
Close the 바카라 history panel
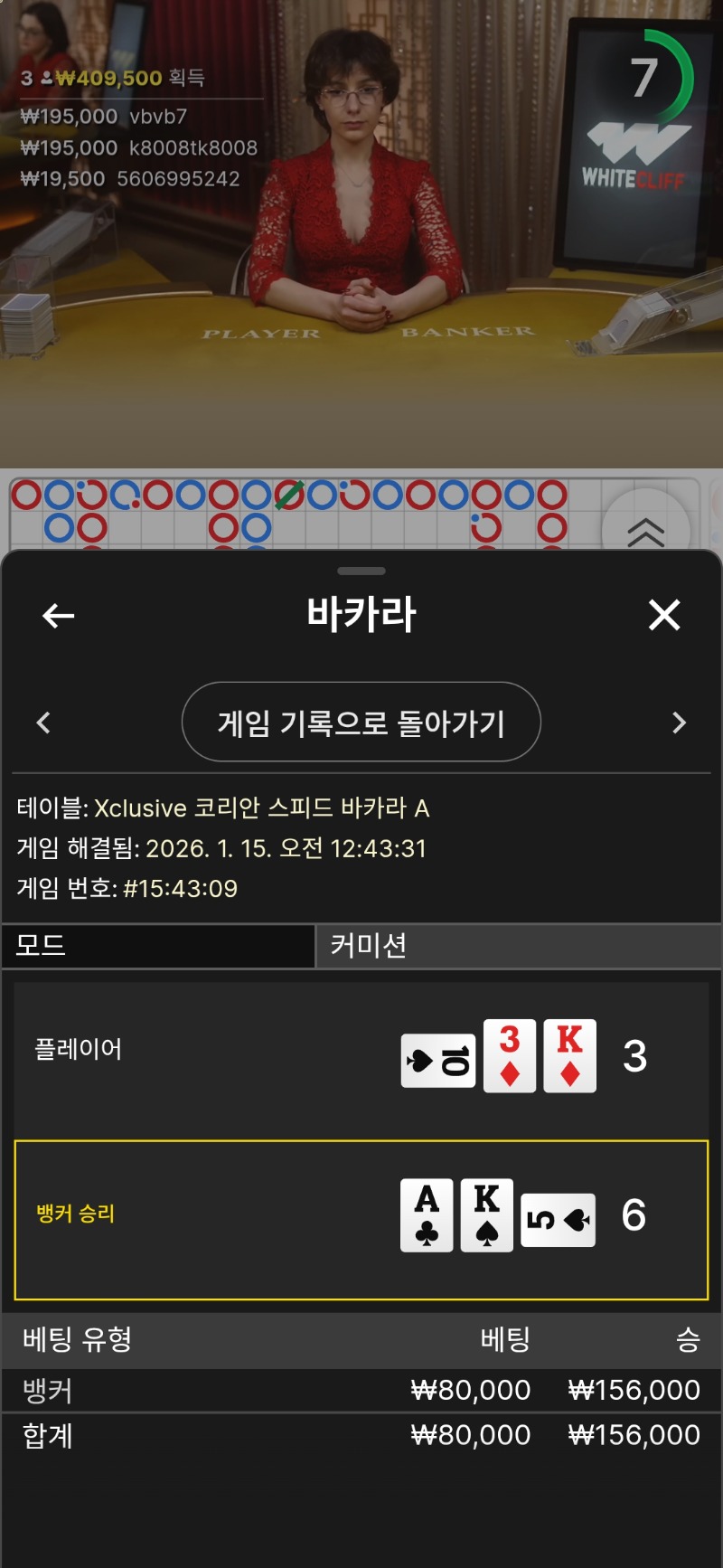[x=664, y=616]
